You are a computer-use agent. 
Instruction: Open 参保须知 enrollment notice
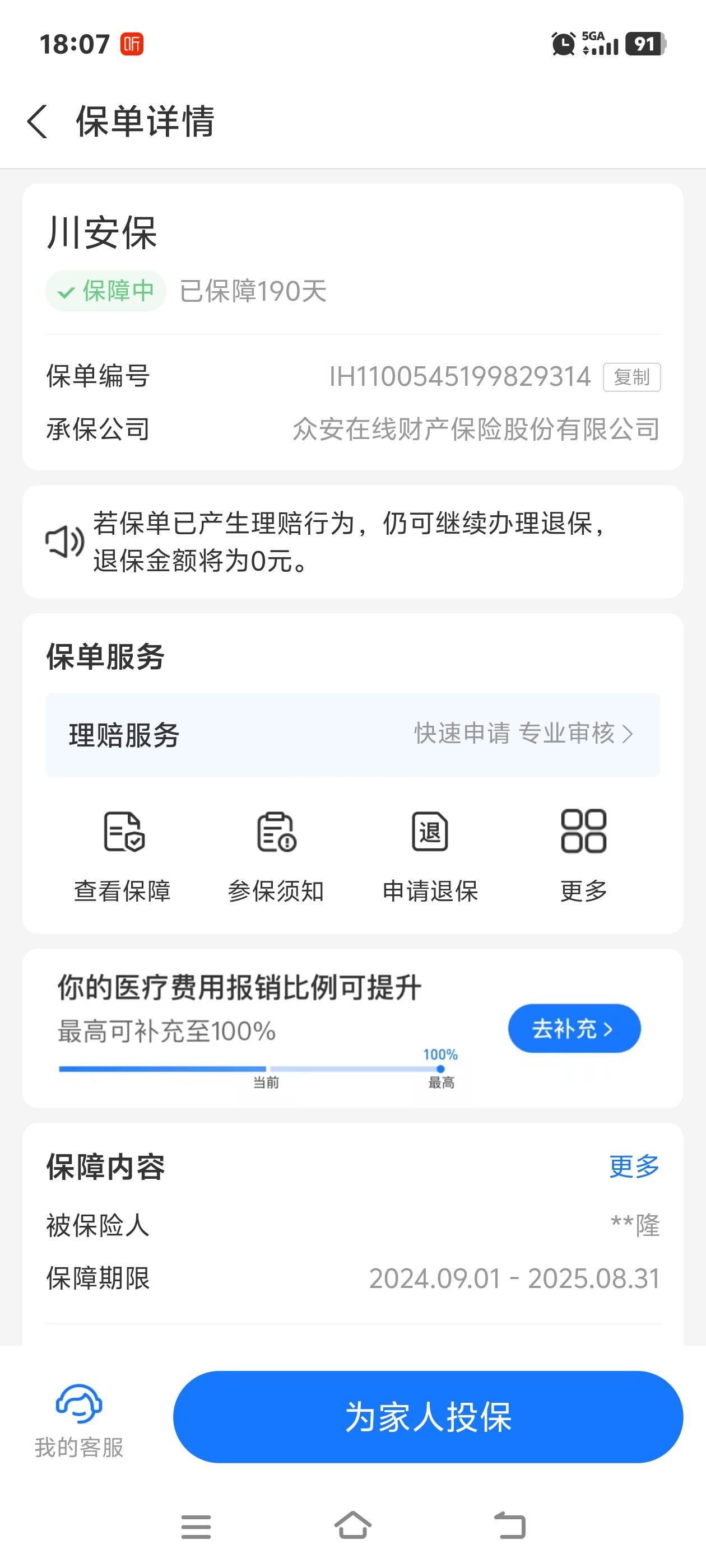click(276, 856)
